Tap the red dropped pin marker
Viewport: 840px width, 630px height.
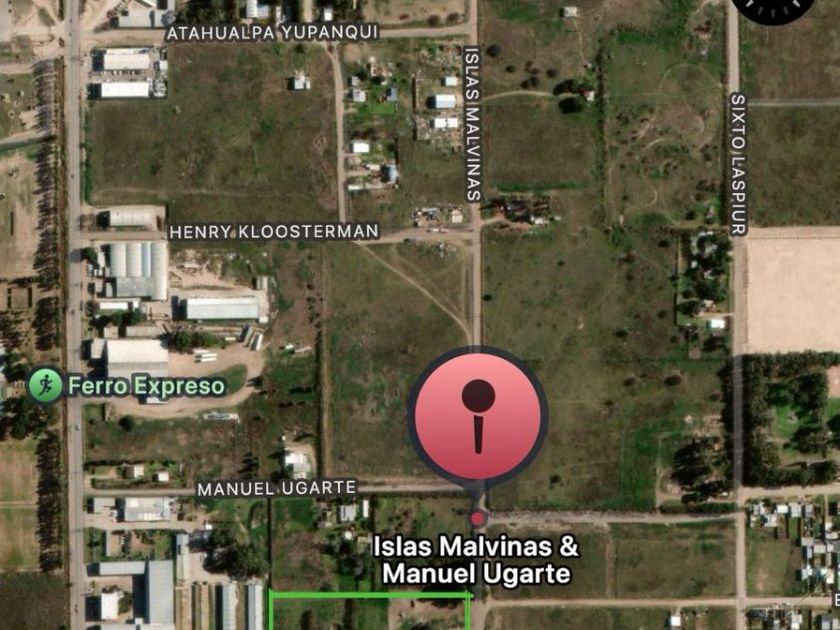pyautogui.click(x=478, y=417)
